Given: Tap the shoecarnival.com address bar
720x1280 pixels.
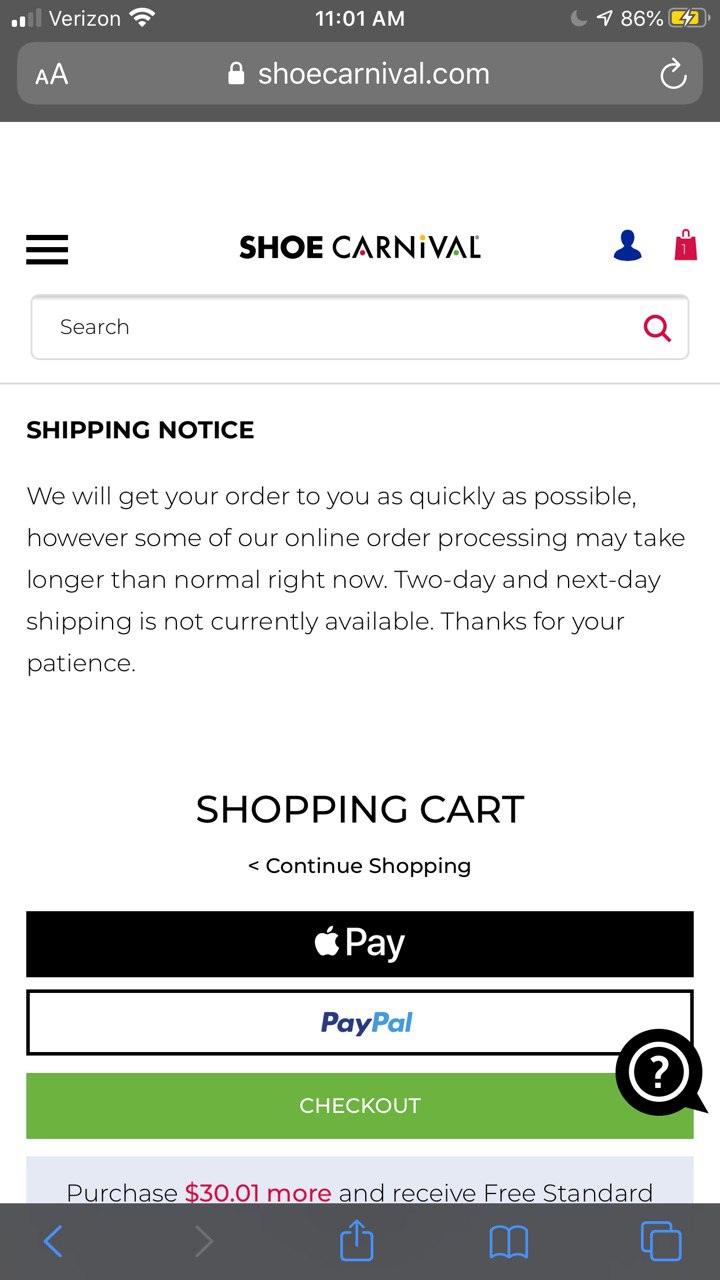Looking at the screenshot, I should [x=360, y=74].
